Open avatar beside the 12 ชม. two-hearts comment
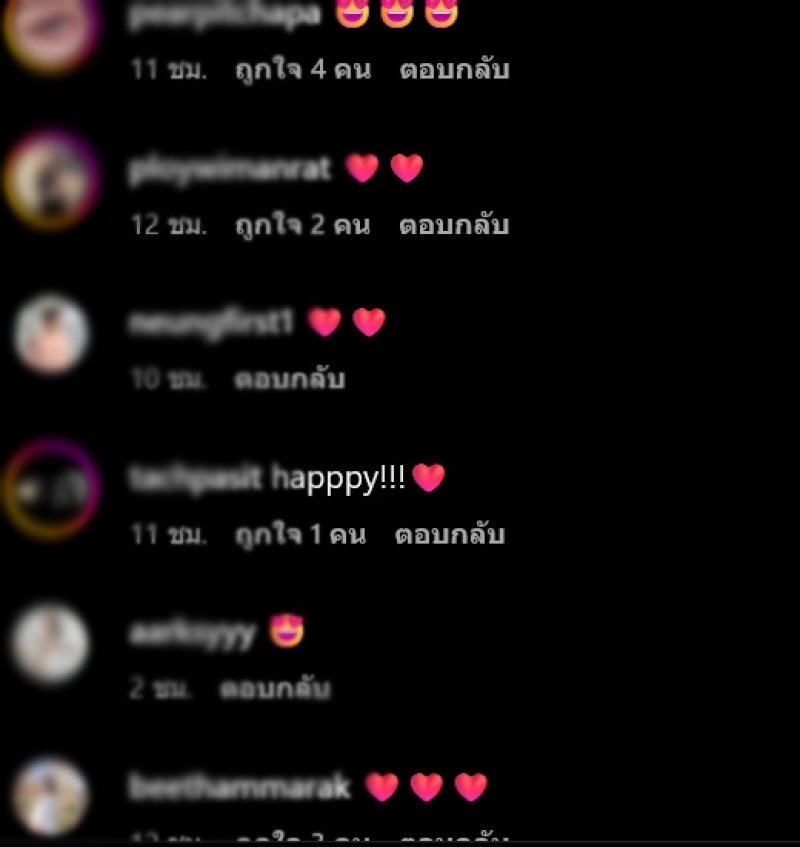Image resolution: width=800 pixels, height=847 pixels. 50,179
